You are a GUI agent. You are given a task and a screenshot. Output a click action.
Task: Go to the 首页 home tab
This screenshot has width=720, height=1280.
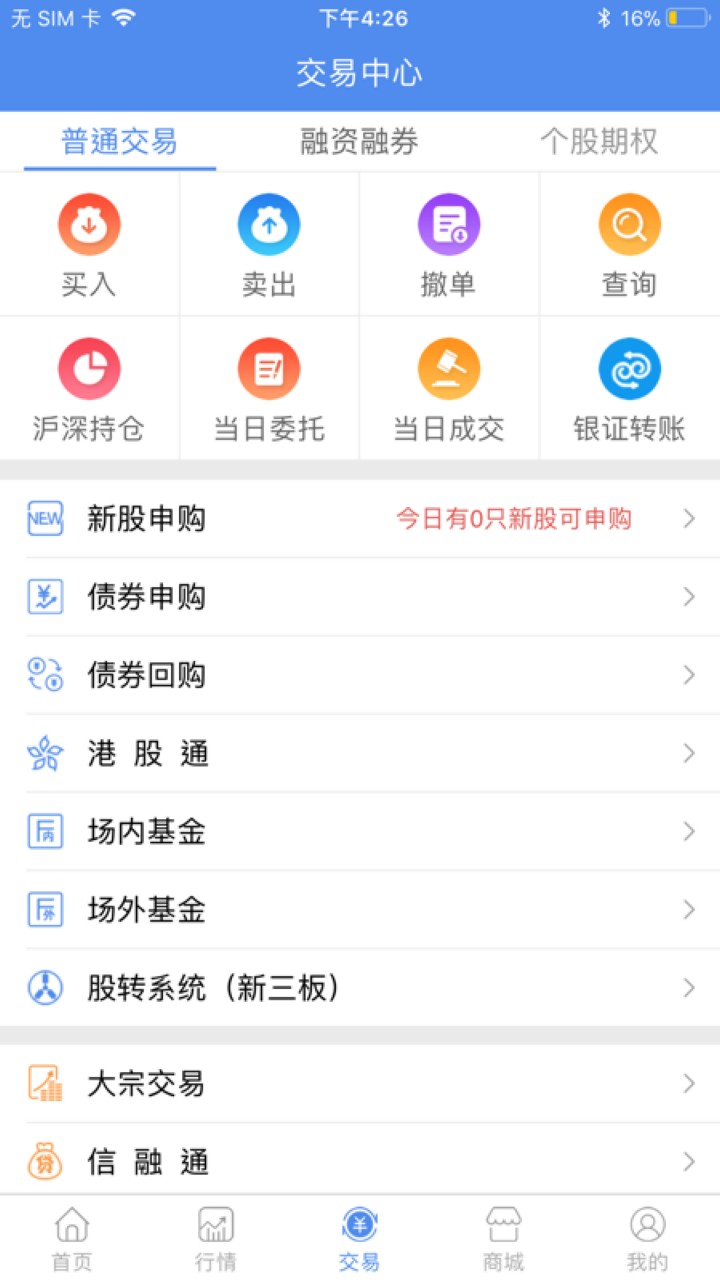coord(72,1238)
